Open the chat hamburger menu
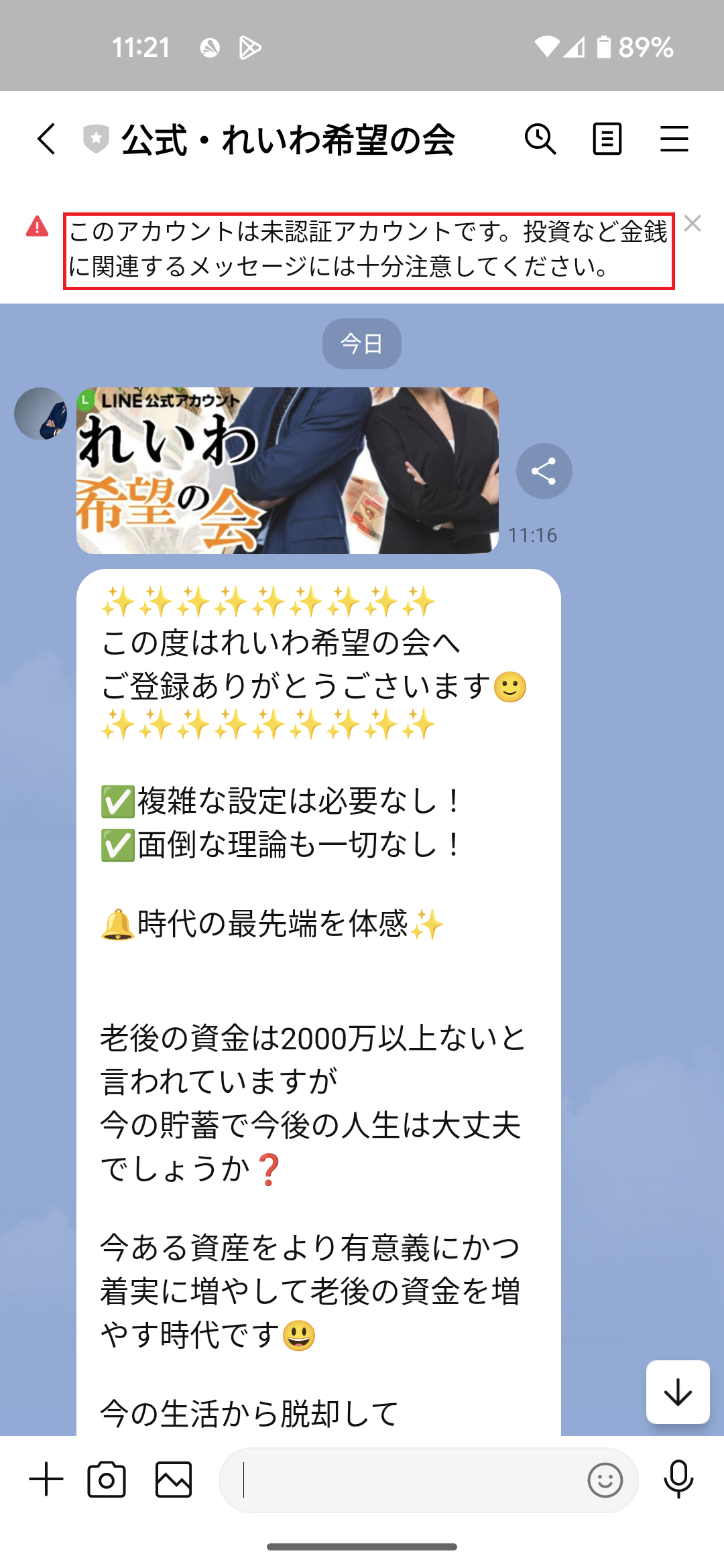Screen dimensions: 724x1568 674,139
